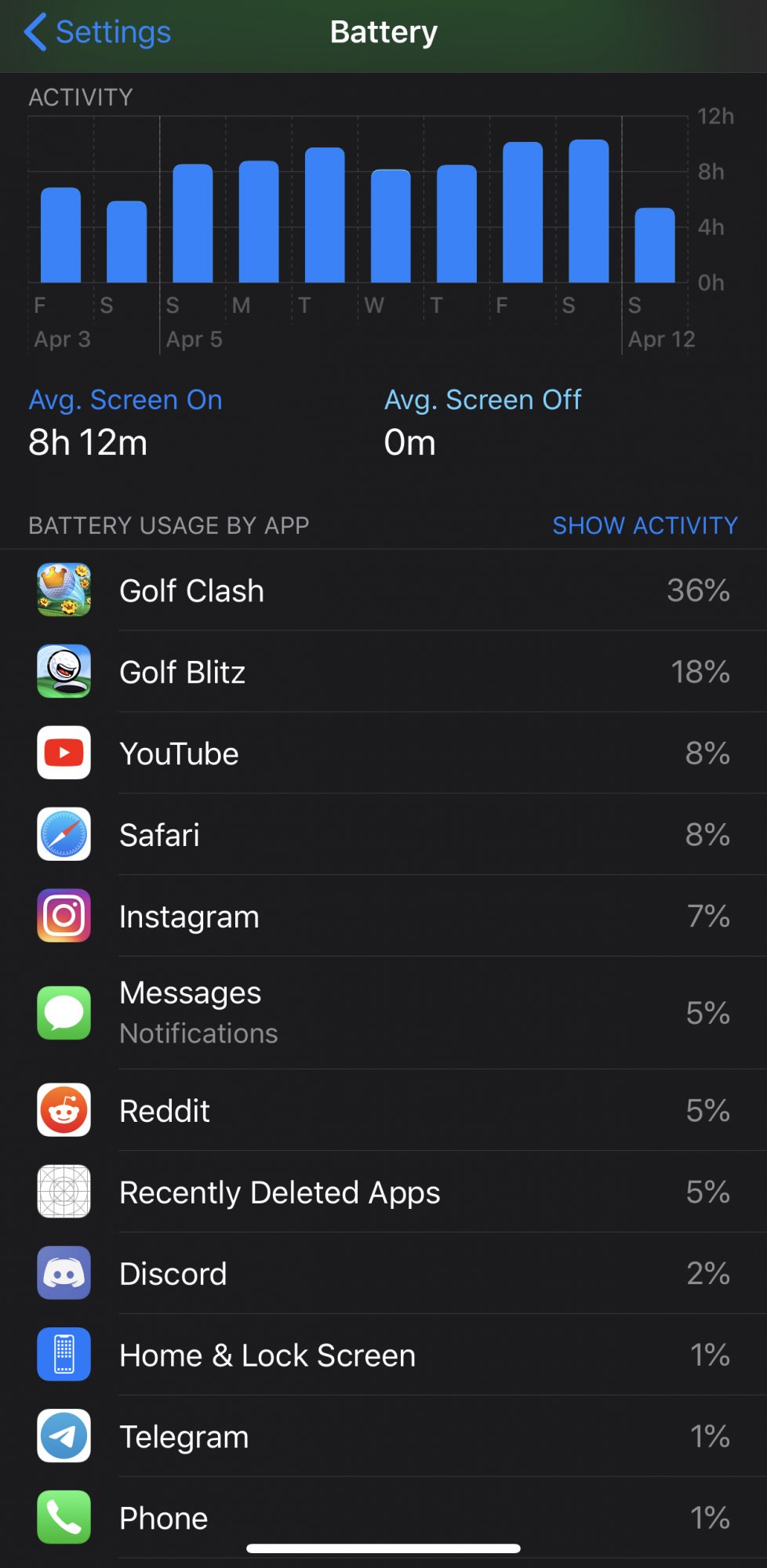Image resolution: width=767 pixels, height=1568 pixels.
Task: Tap the Friday Apr 3 activity bar
Action: coord(60,235)
